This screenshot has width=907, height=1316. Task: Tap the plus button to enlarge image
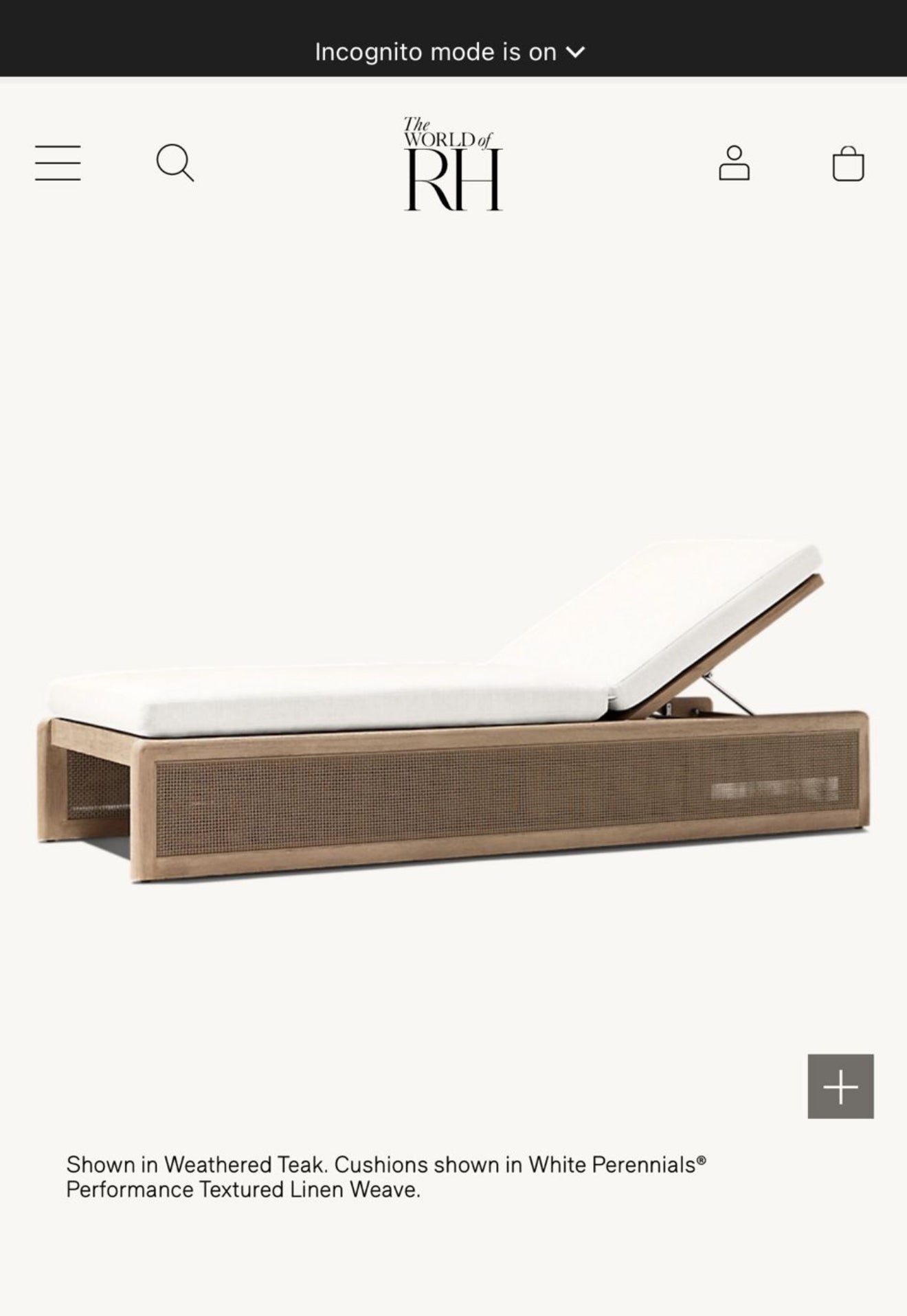click(x=840, y=1087)
